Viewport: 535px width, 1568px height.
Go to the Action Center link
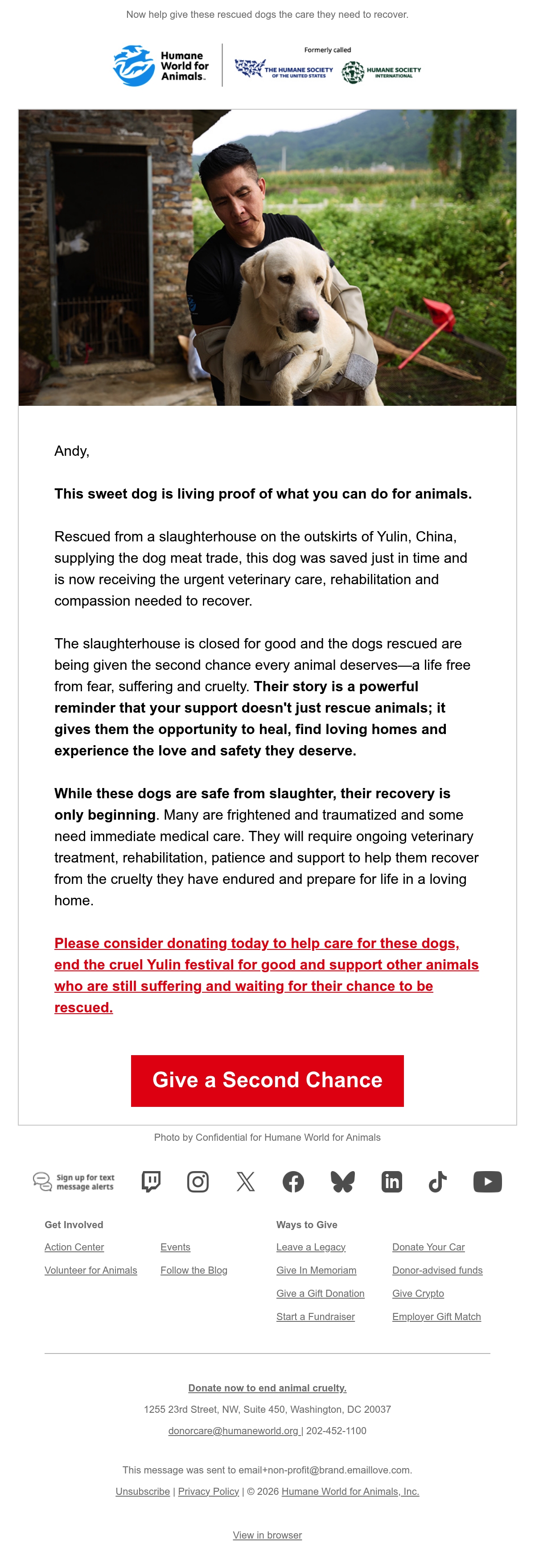74,1247
